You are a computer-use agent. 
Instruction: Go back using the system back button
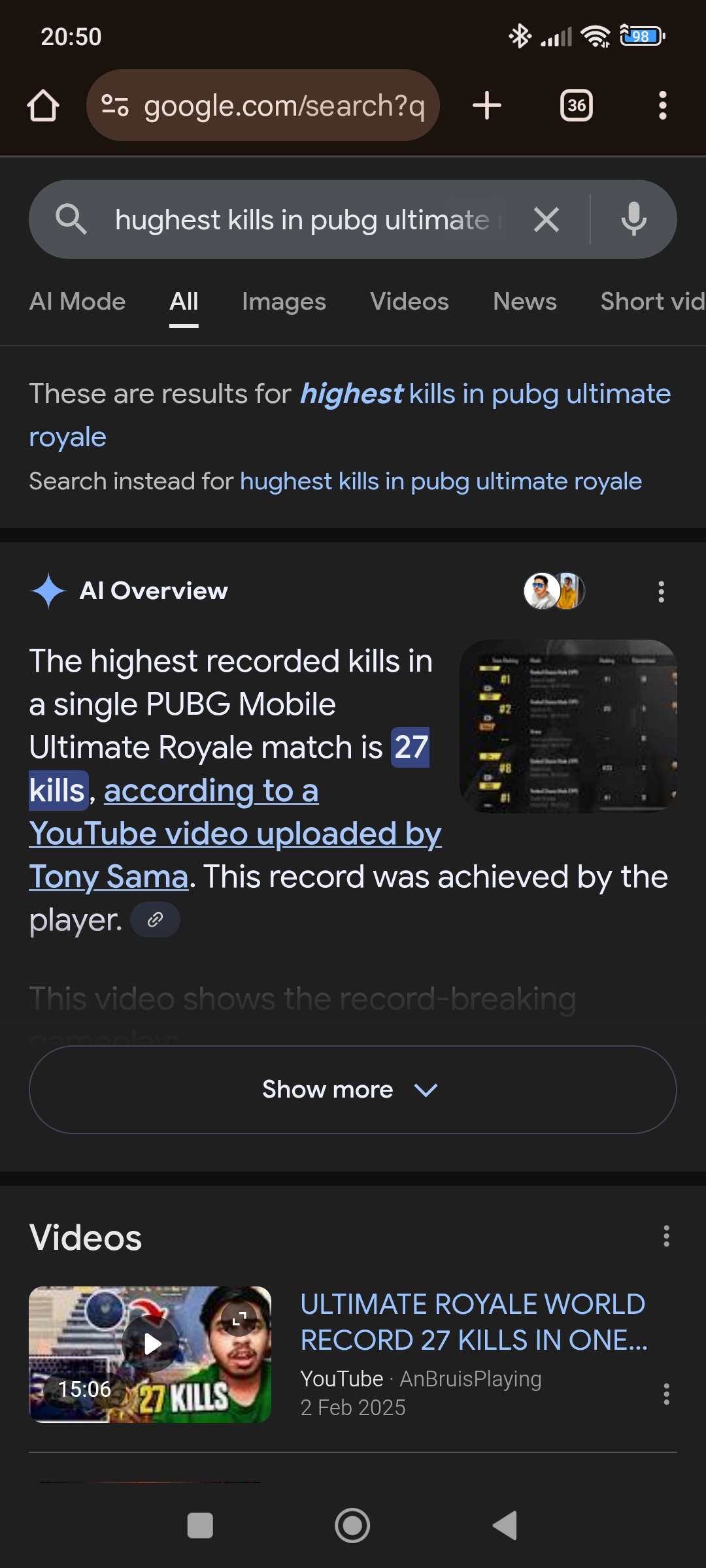click(x=505, y=1526)
